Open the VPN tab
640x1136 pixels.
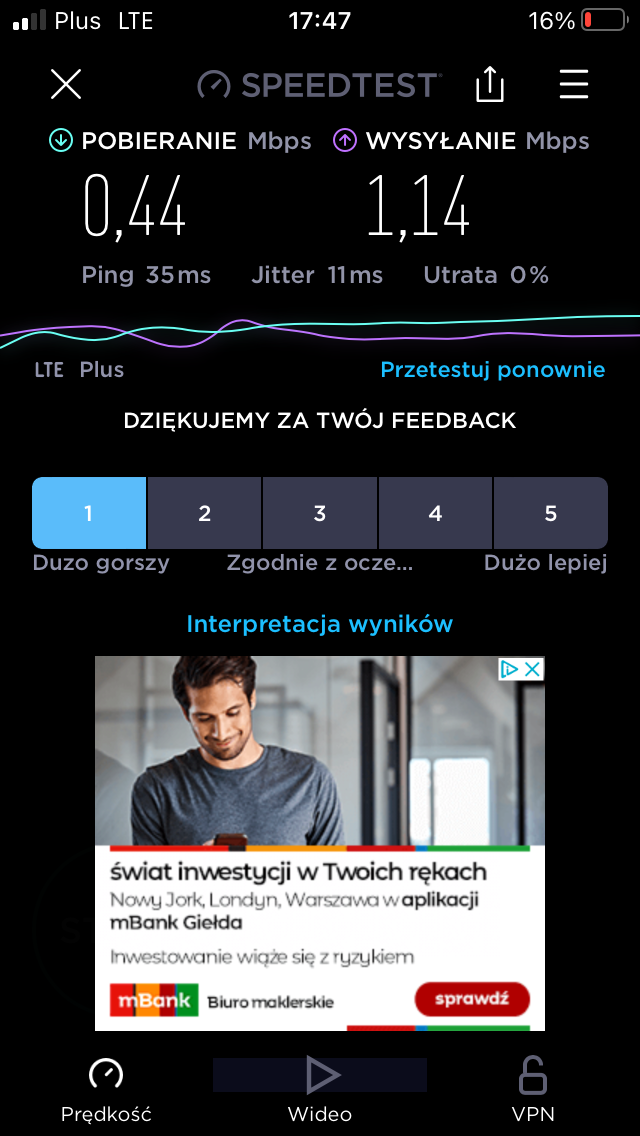(x=533, y=1090)
